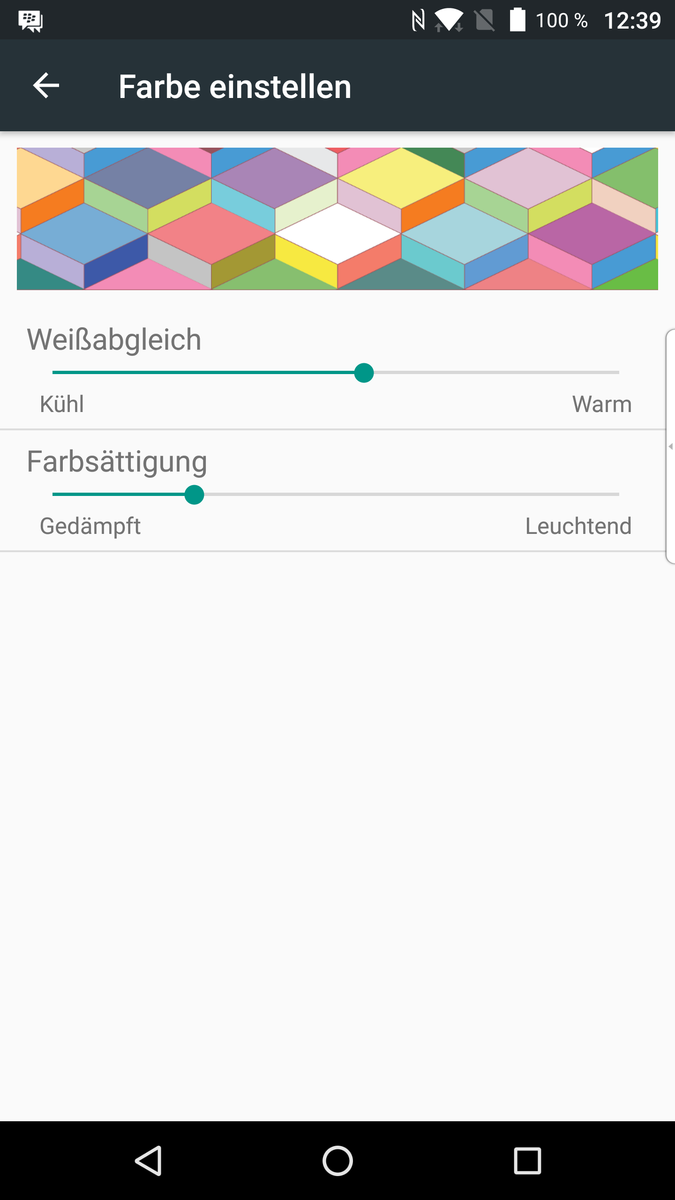
Task: Open the recent apps overview
Action: [x=527, y=1160]
